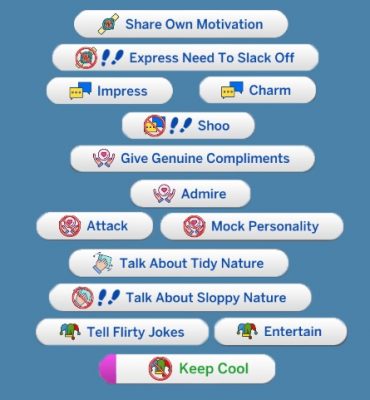The image size is (370, 400).
Task: Select the Shoo option
Action: point(188,126)
